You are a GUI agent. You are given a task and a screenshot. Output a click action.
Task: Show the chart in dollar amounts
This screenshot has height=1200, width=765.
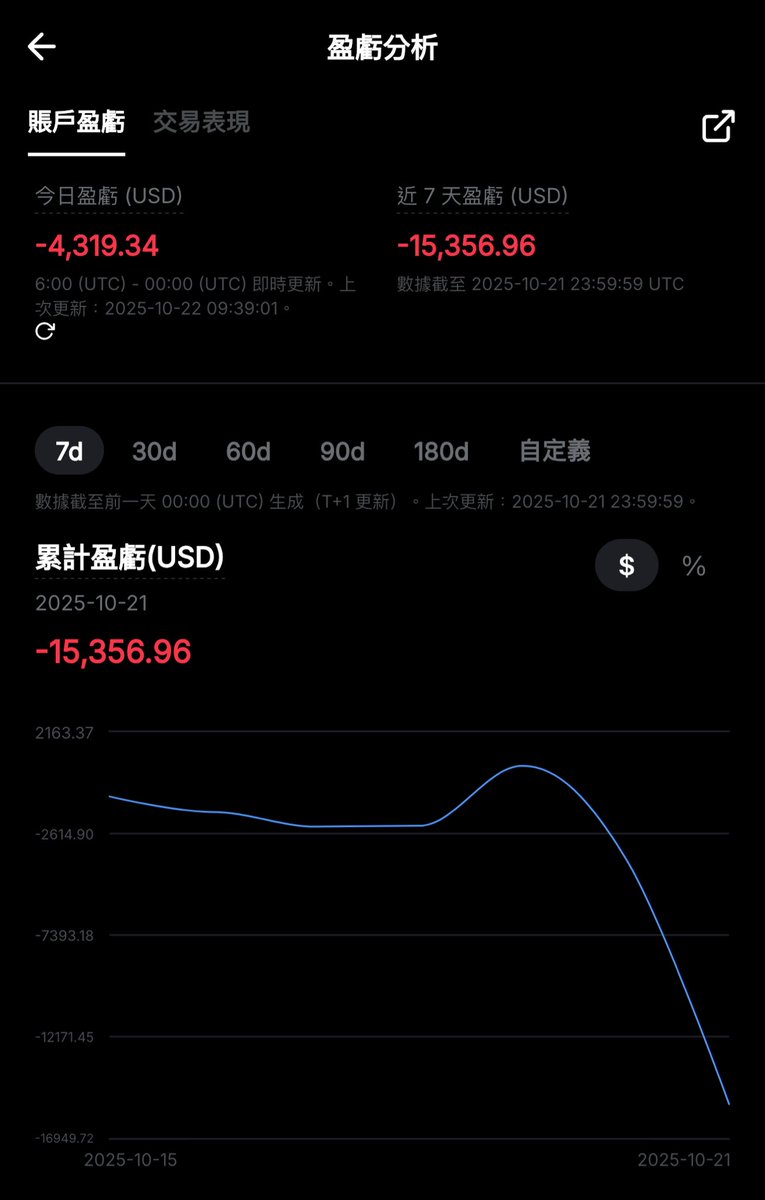click(626, 566)
